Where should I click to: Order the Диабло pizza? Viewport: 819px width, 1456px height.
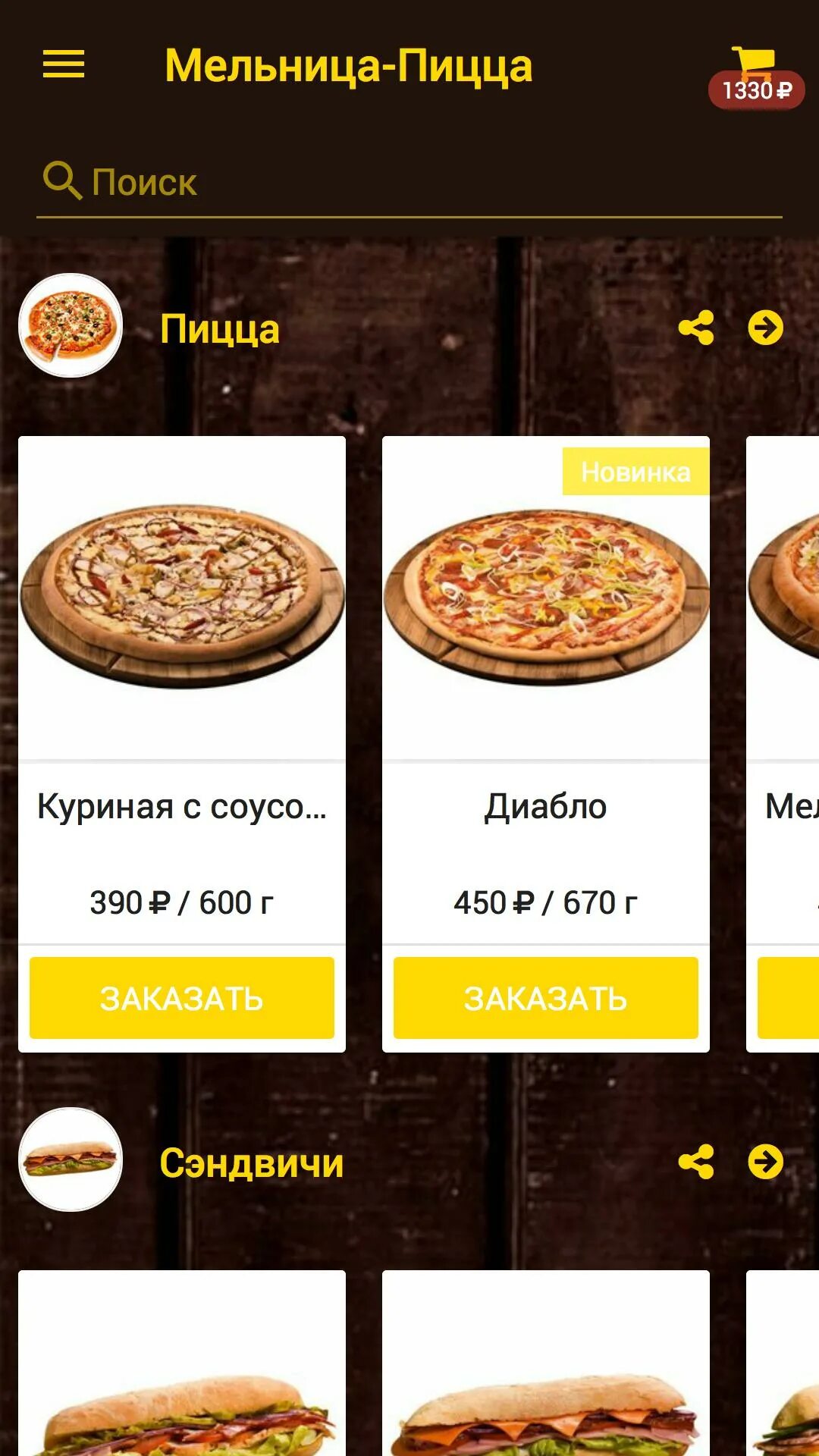pos(546,998)
